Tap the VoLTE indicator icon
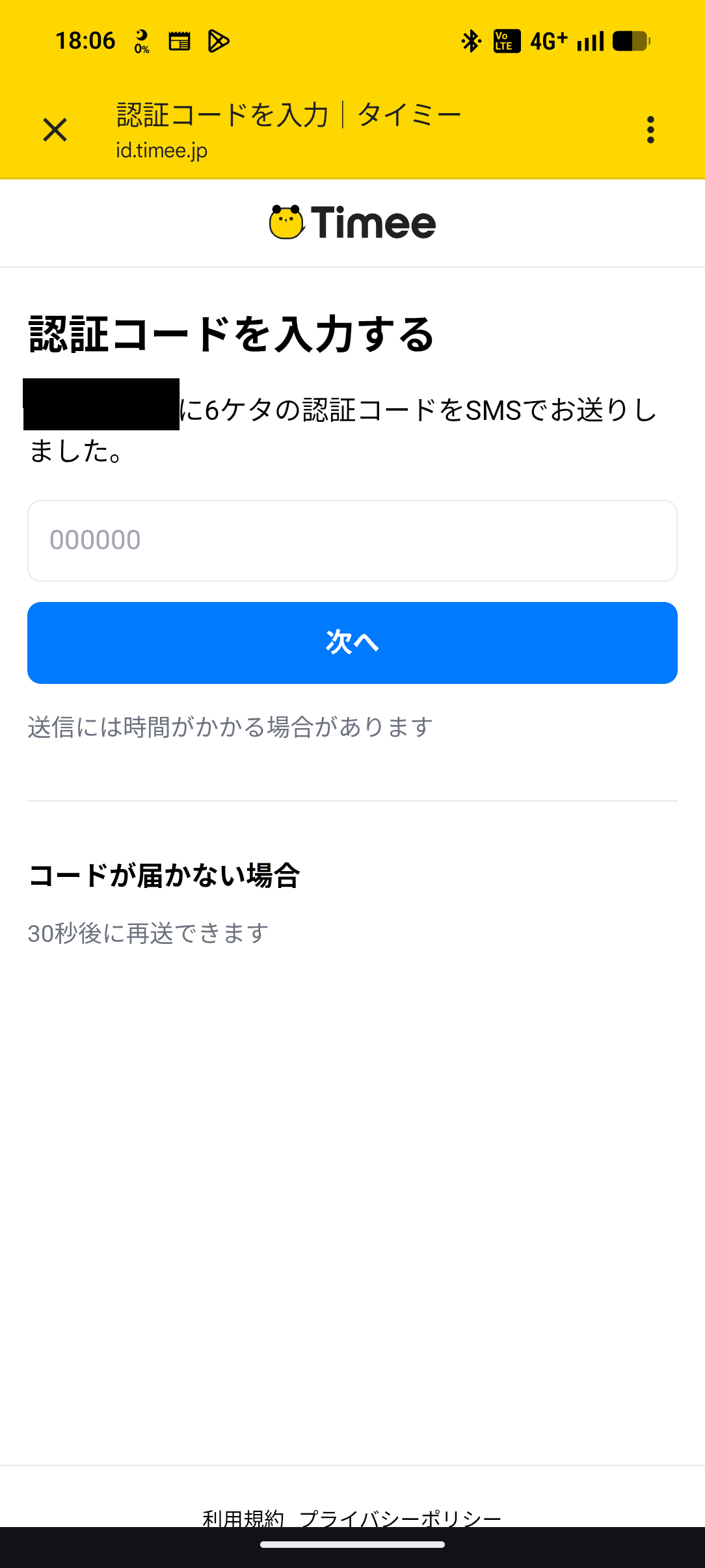 [x=506, y=40]
